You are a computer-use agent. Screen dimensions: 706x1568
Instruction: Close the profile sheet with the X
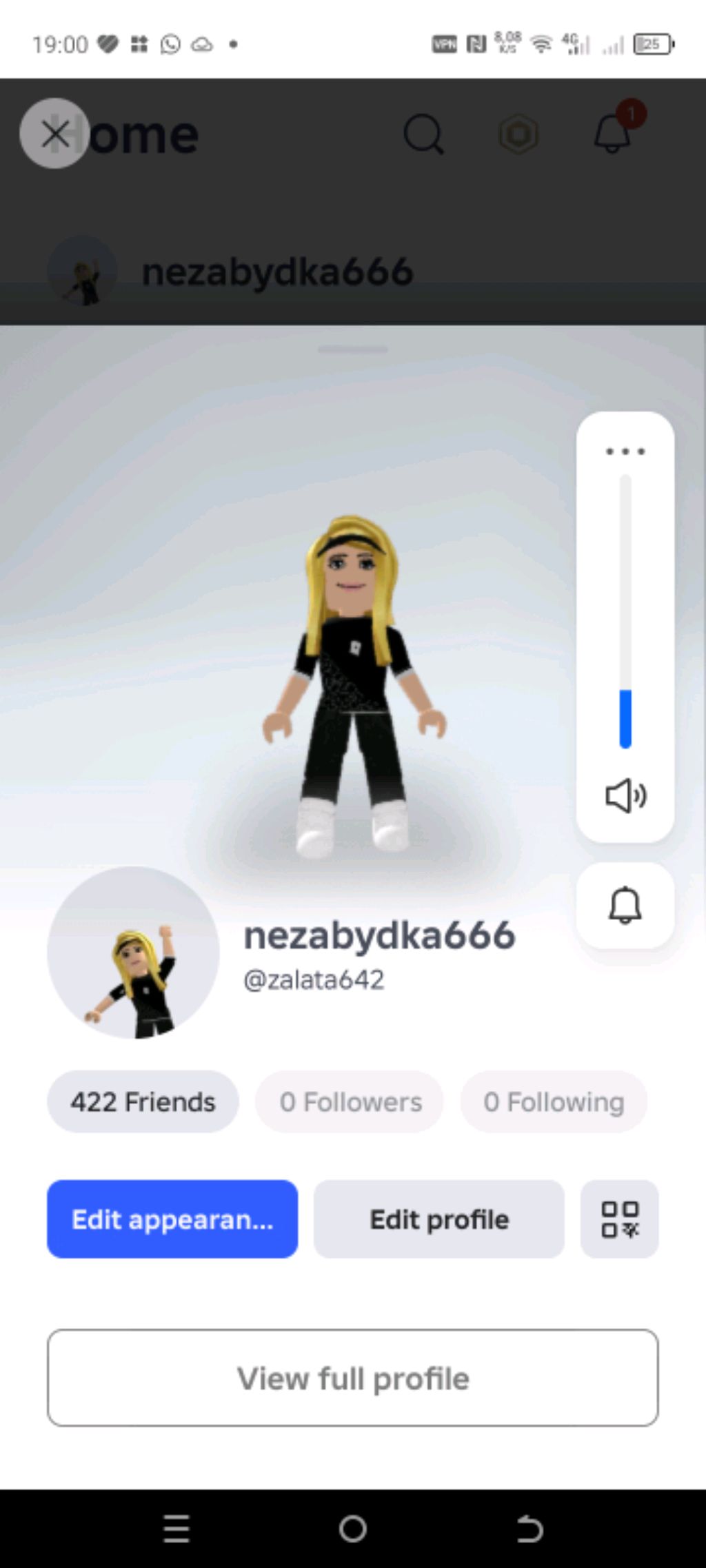click(54, 133)
